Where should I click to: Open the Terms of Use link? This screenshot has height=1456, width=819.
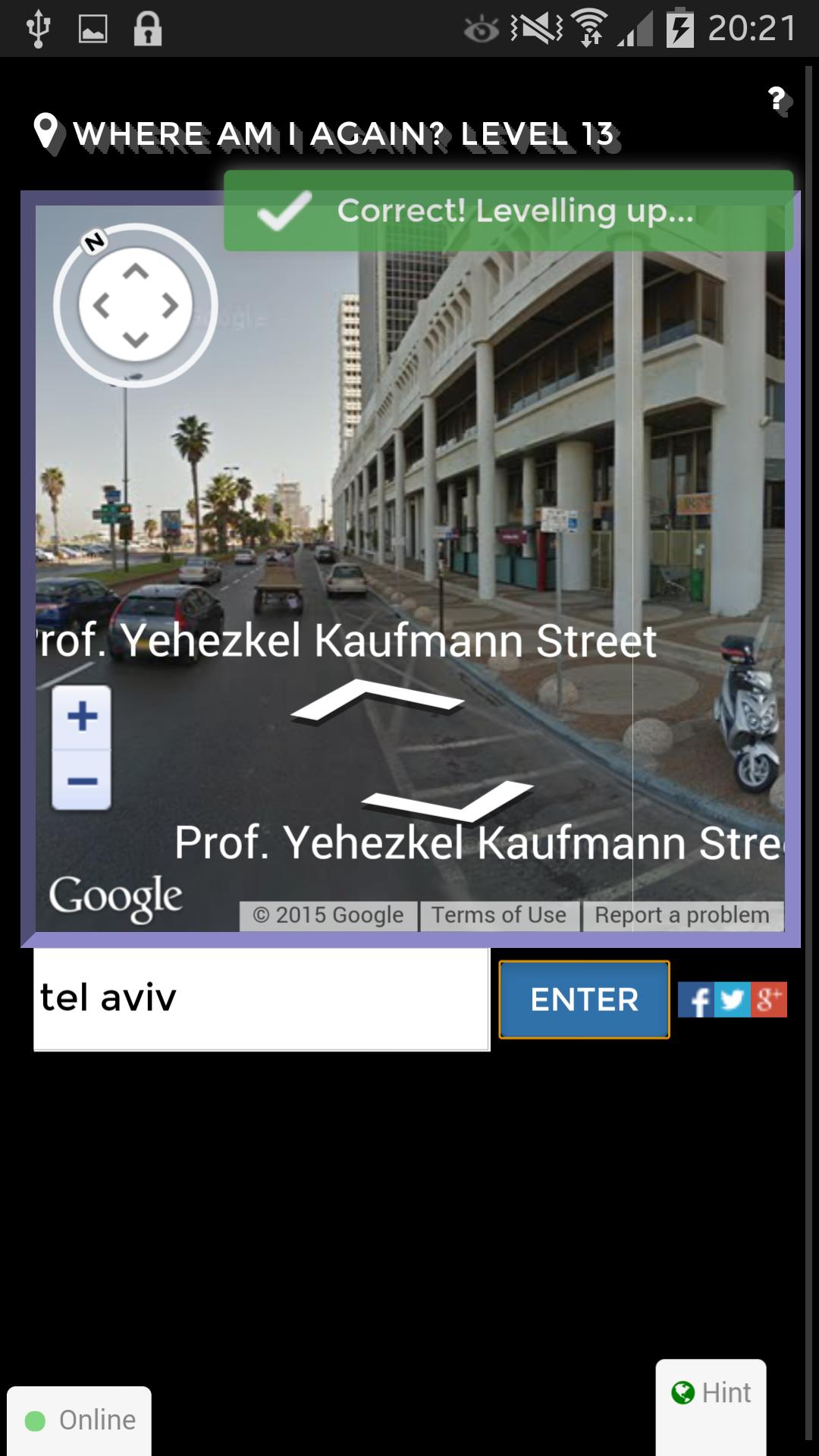click(x=499, y=915)
